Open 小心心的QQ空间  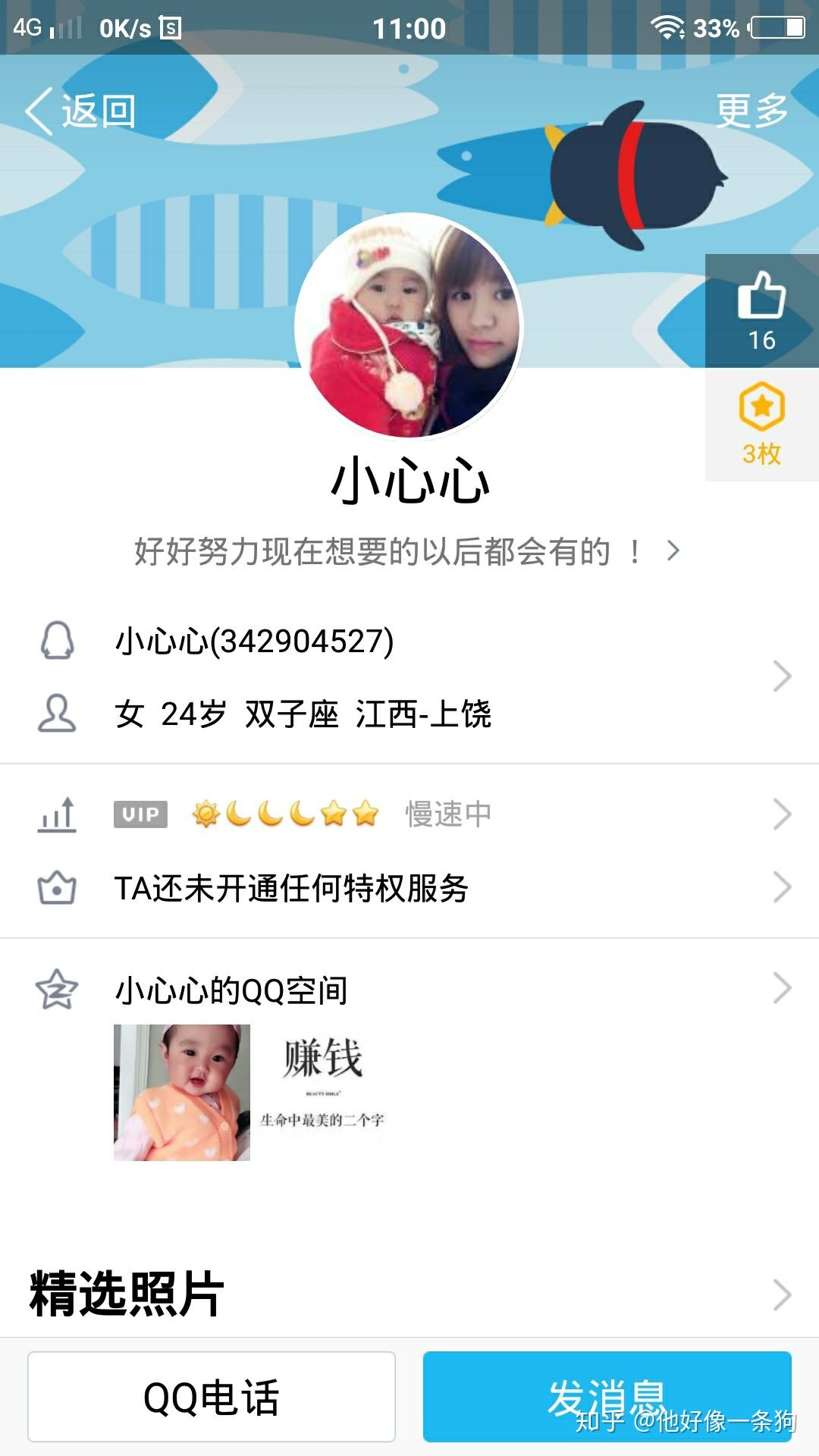409,990
